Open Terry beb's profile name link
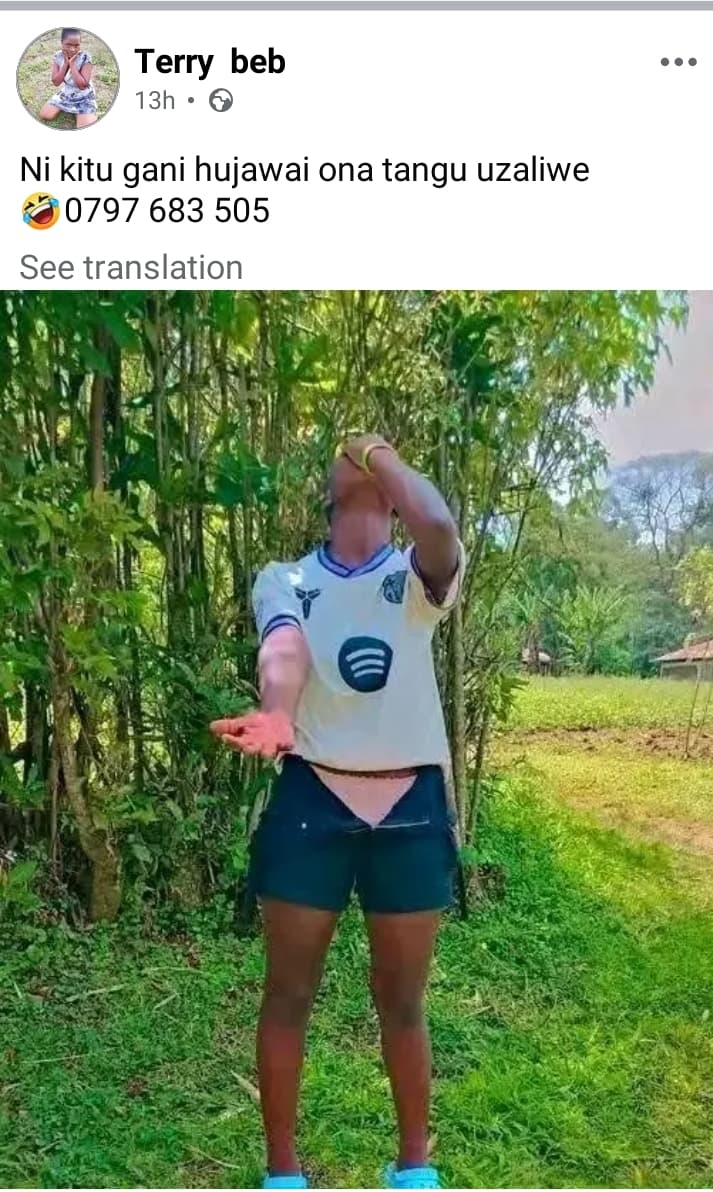 coord(210,62)
